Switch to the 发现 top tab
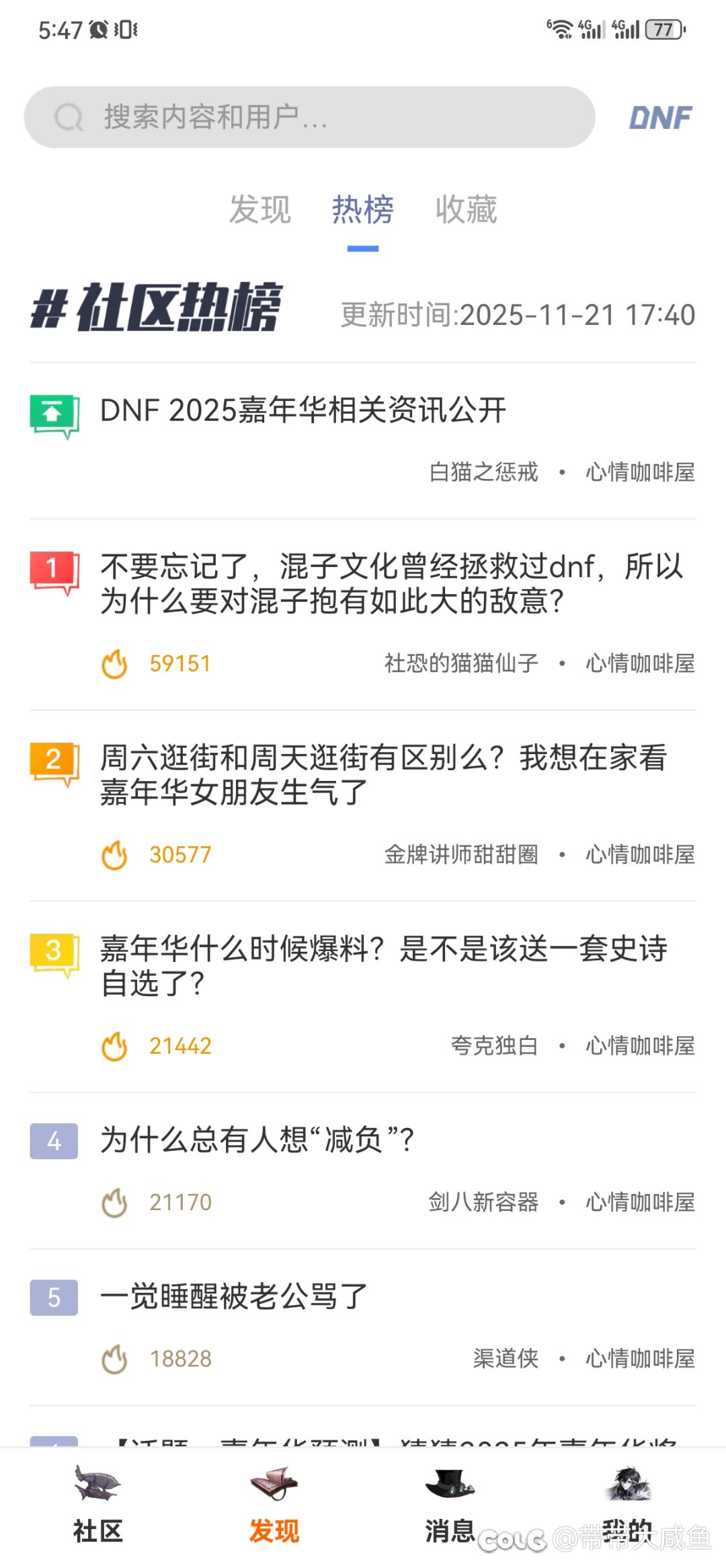Screen dimensions: 726x1568 coord(259,209)
